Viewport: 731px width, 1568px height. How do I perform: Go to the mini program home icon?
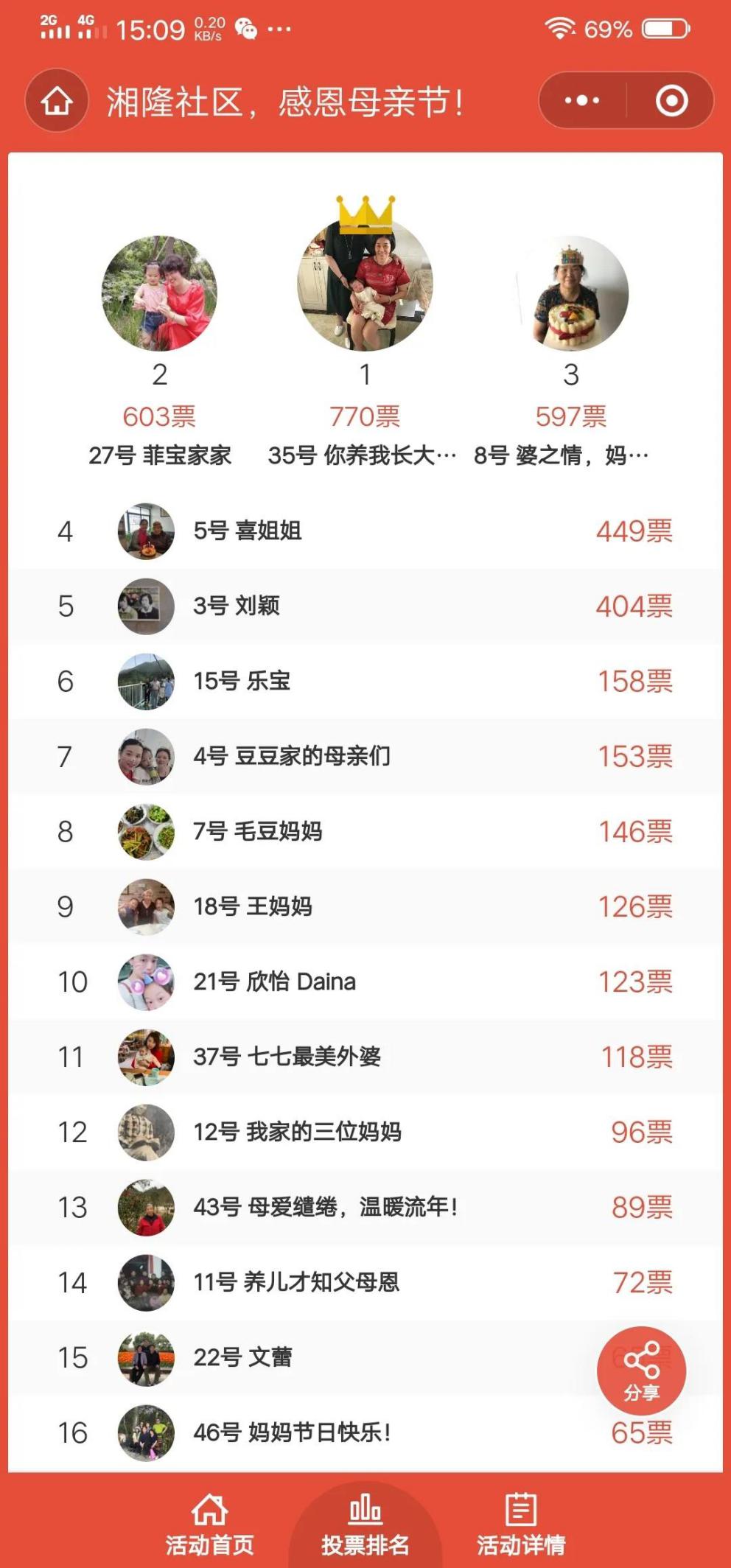pos(57,101)
